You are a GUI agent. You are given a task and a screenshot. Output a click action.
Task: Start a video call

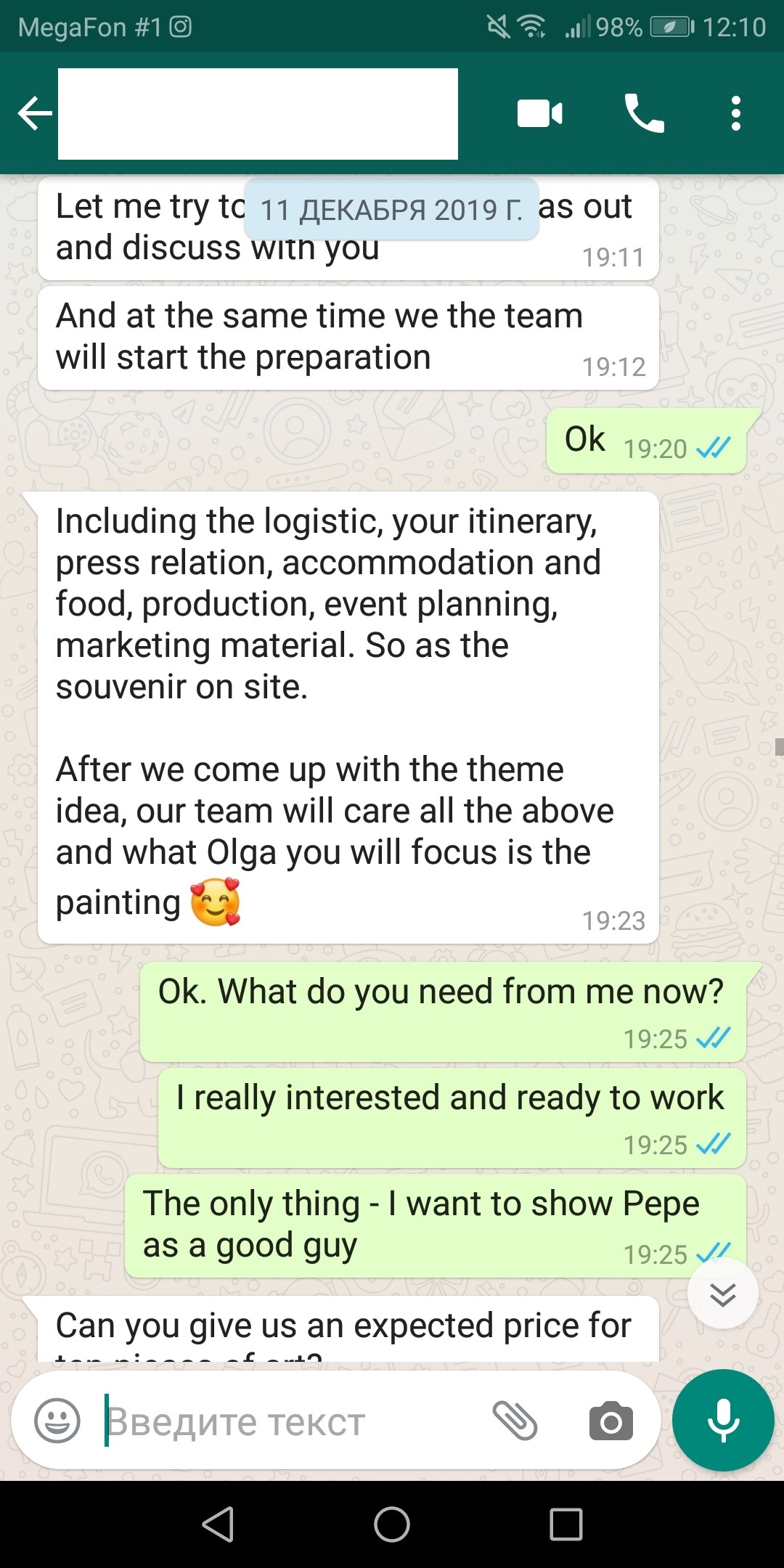[x=539, y=114]
